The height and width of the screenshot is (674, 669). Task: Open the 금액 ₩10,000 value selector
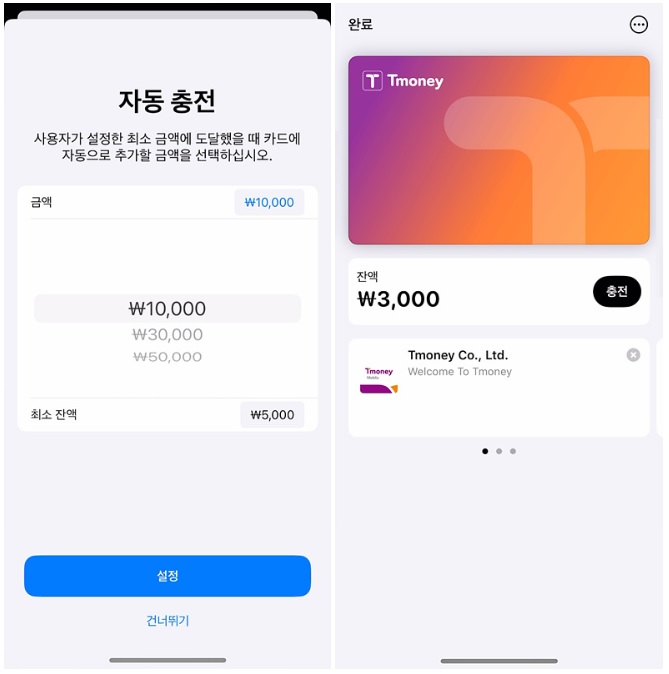(x=269, y=202)
